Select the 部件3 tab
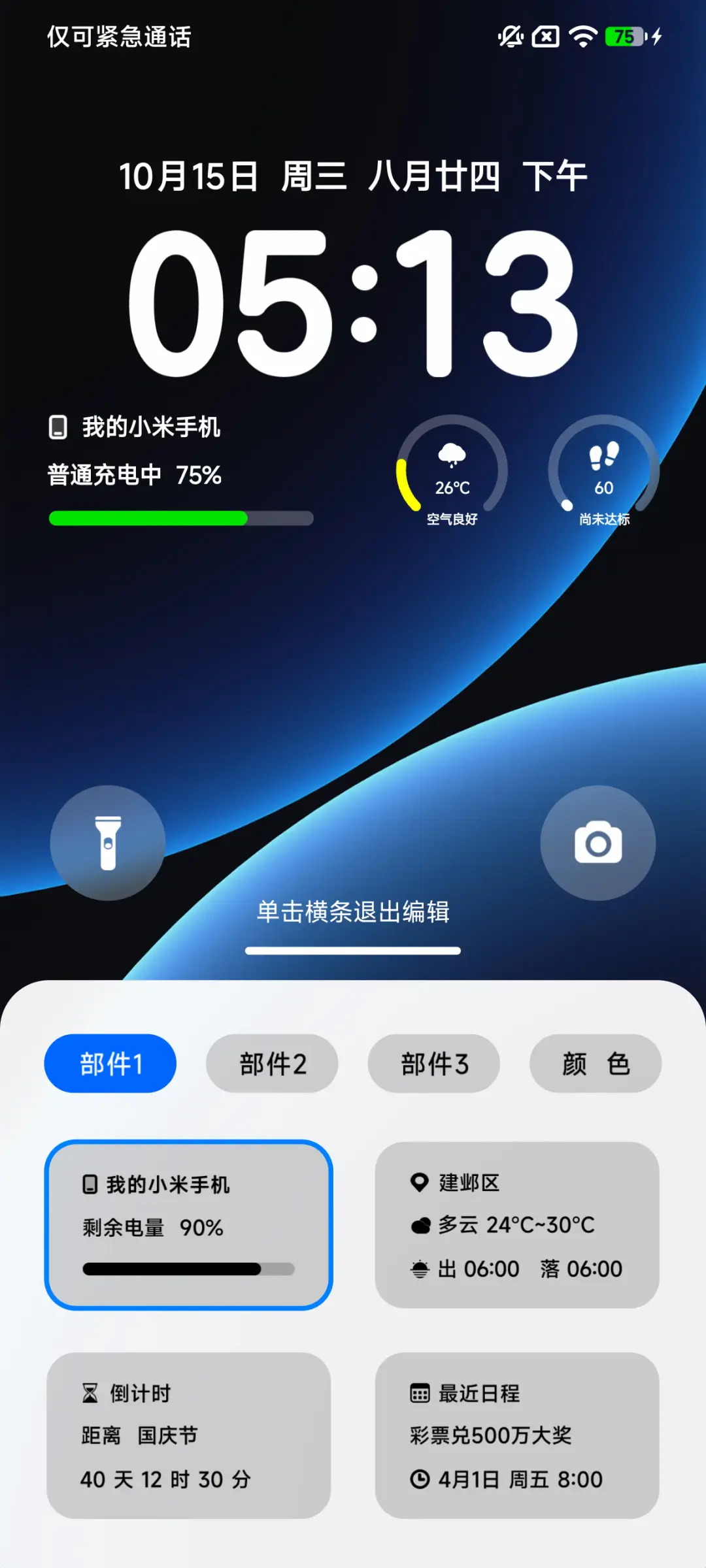706x1568 pixels. 434,1064
